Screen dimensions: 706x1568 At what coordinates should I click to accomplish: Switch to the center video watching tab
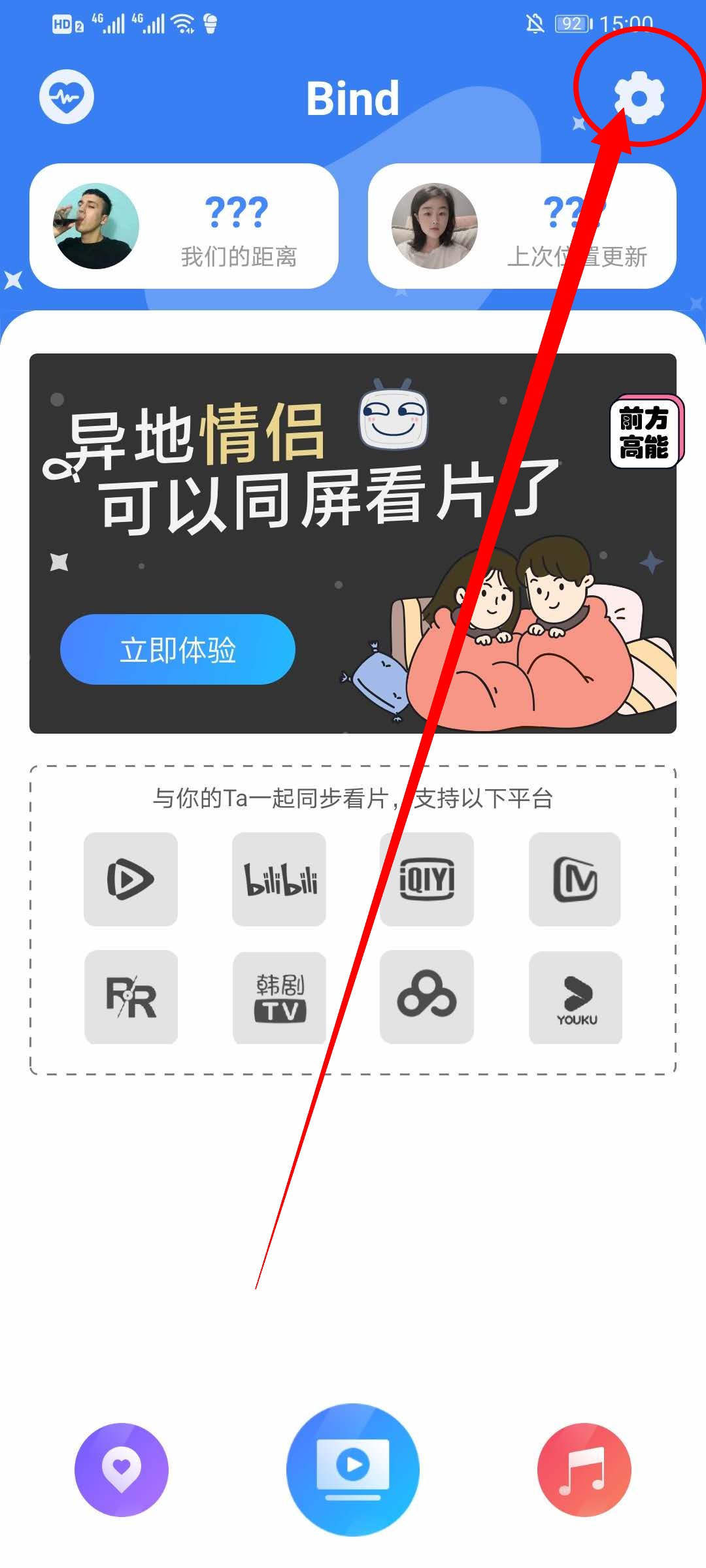point(353,1469)
